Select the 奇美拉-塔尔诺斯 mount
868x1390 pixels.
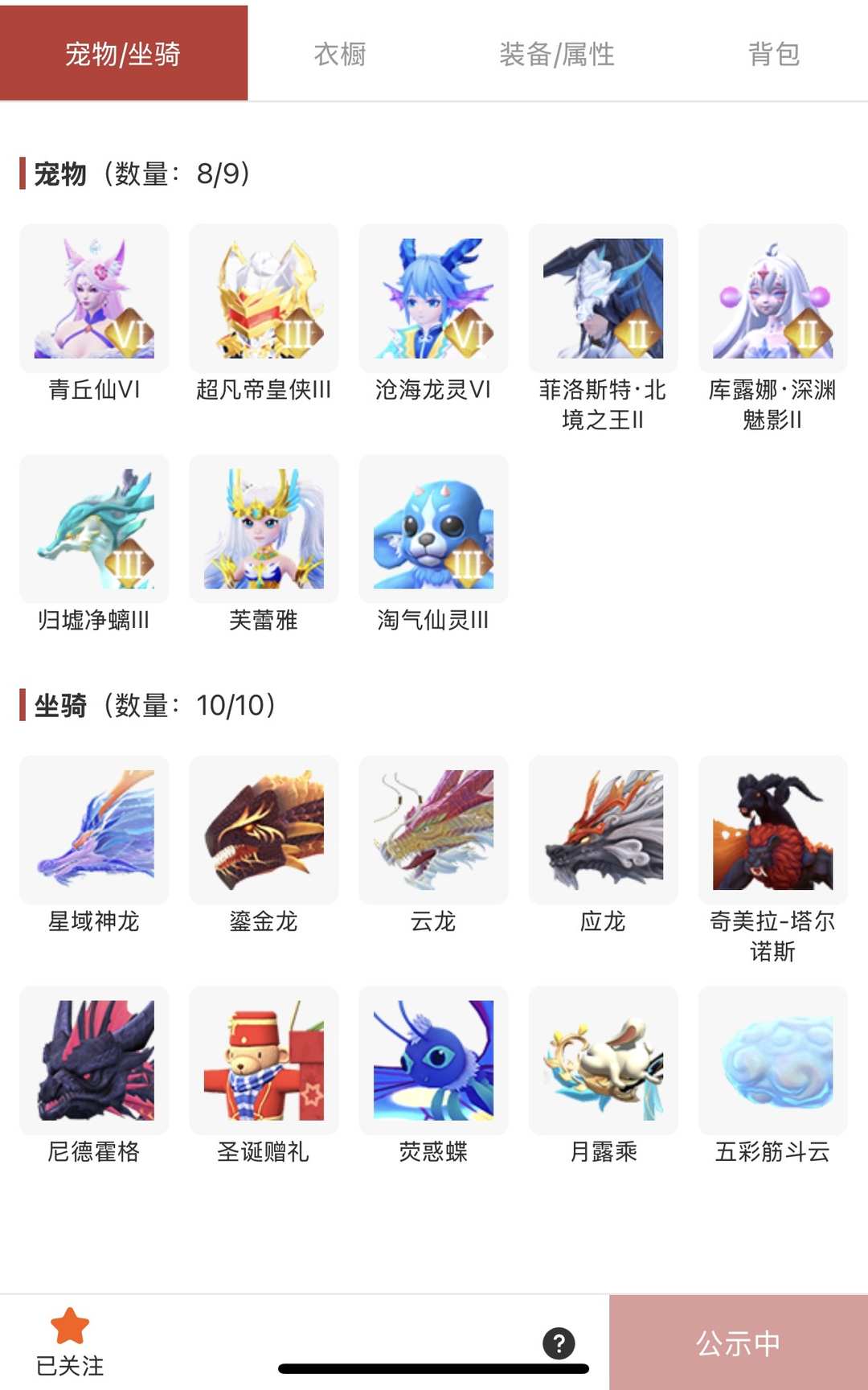point(774,832)
